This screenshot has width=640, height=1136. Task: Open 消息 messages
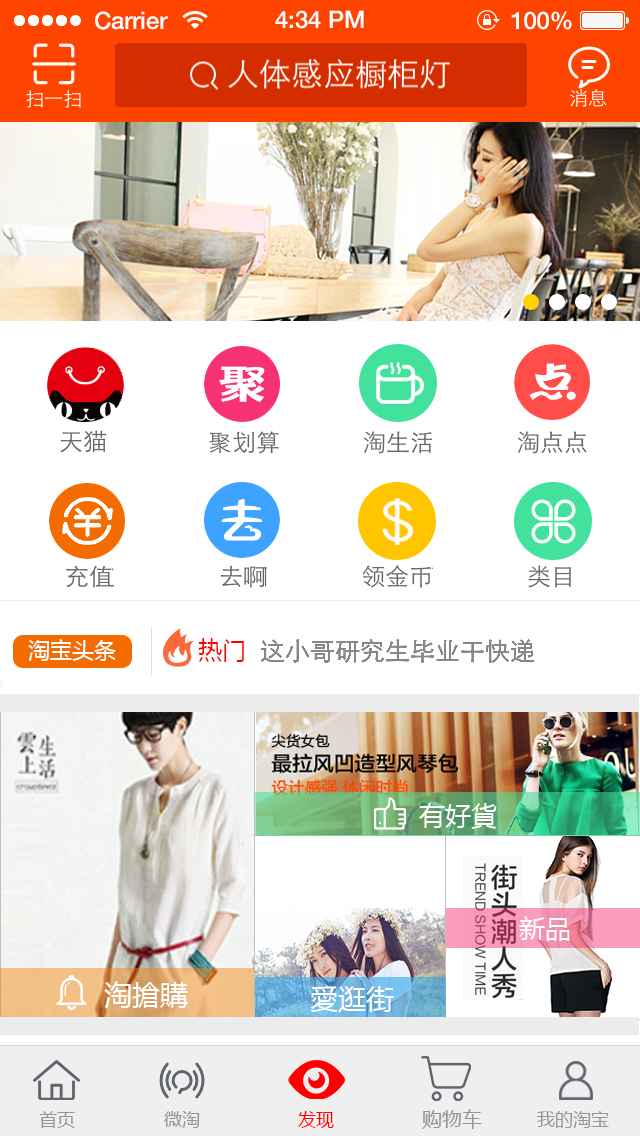tap(588, 77)
